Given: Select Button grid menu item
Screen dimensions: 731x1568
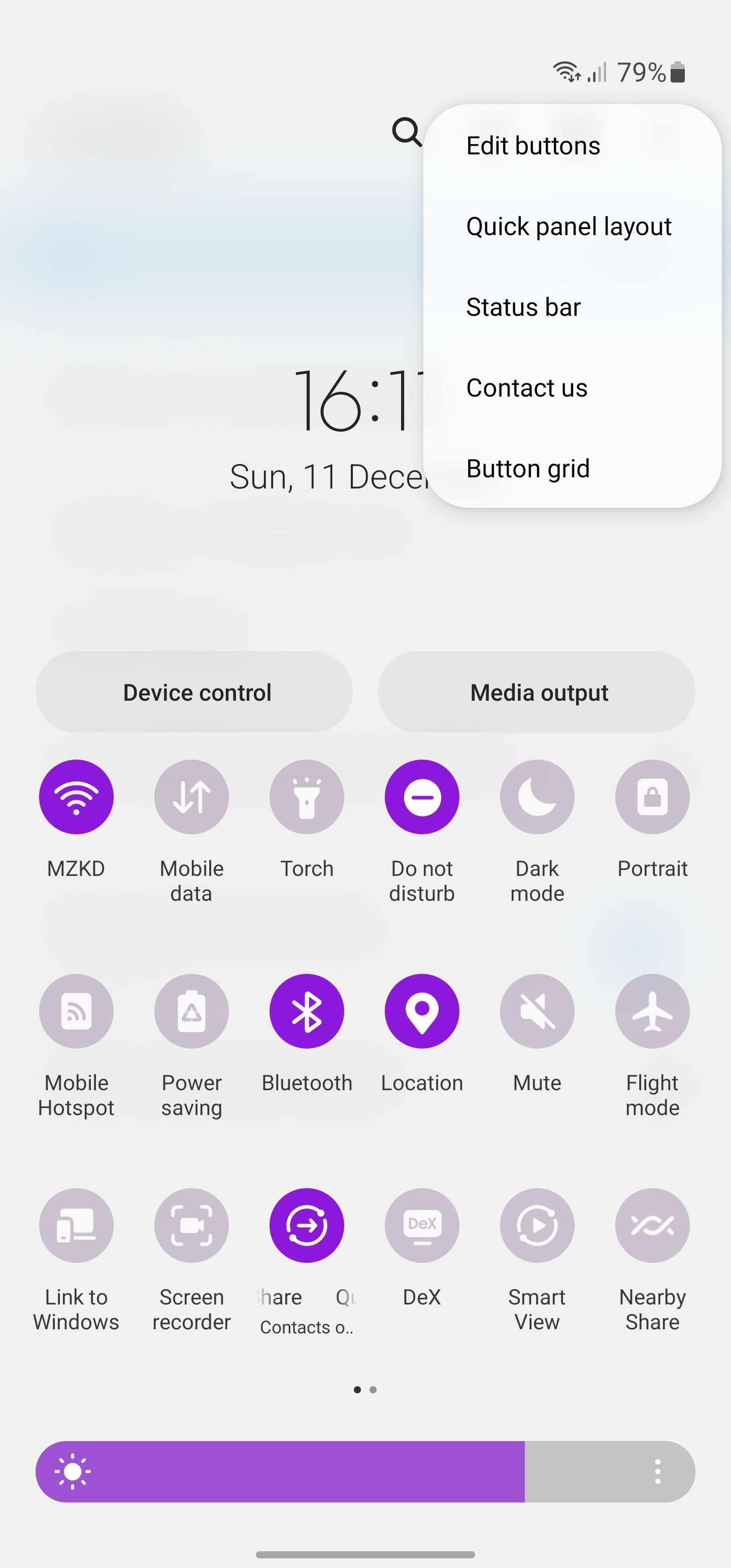Looking at the screenshot, I should click(528, 469).
